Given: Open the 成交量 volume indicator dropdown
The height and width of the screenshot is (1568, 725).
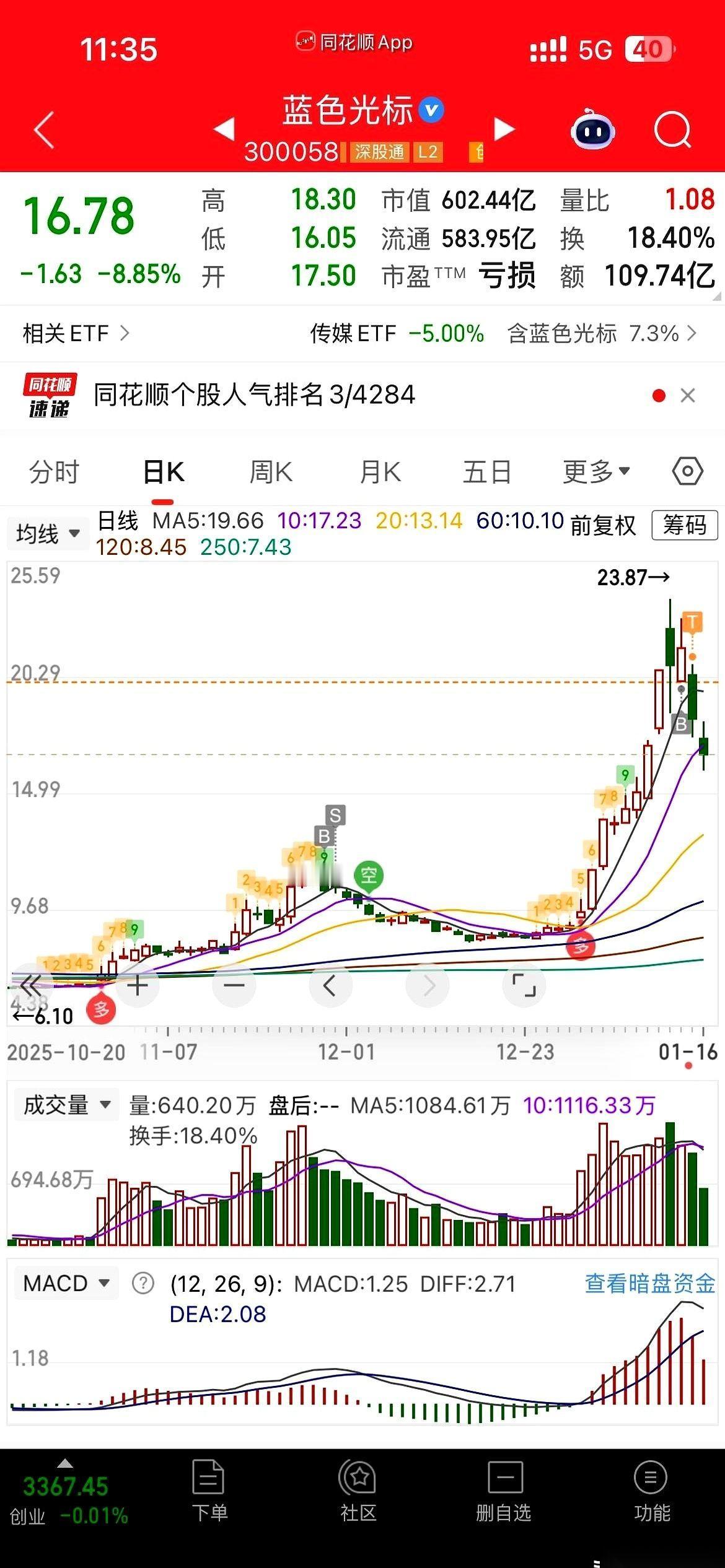Looking at the screenshot, I should click(65, 1104).
